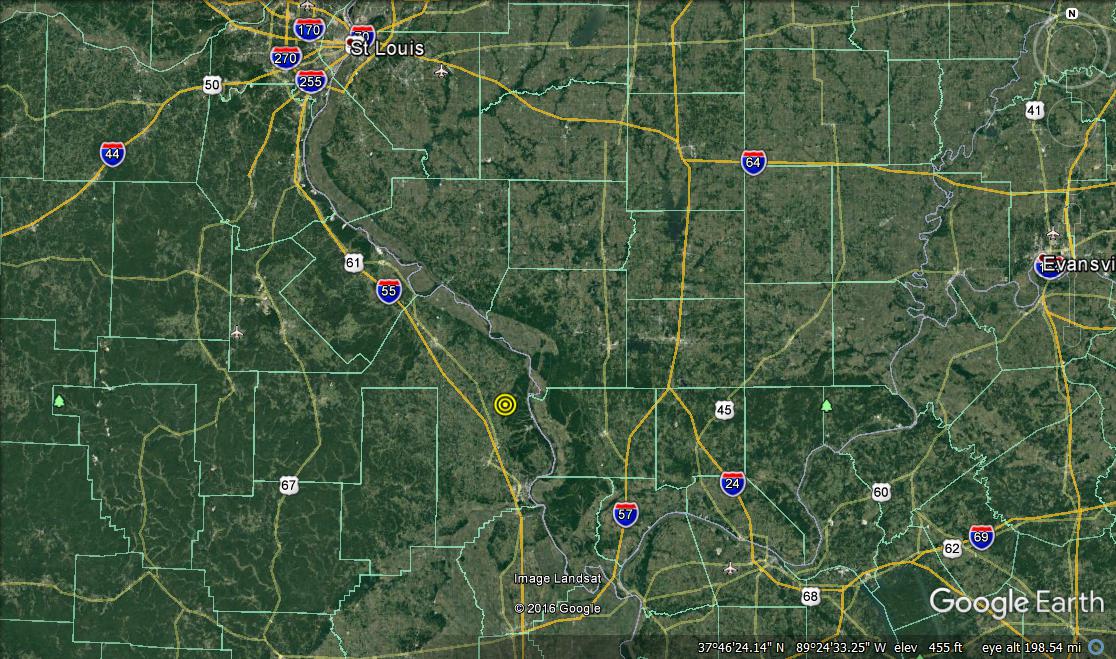The image size is (1116, 659).
Task: Open the airport icon near Interstate 24 south
Action: coord(729,568)
